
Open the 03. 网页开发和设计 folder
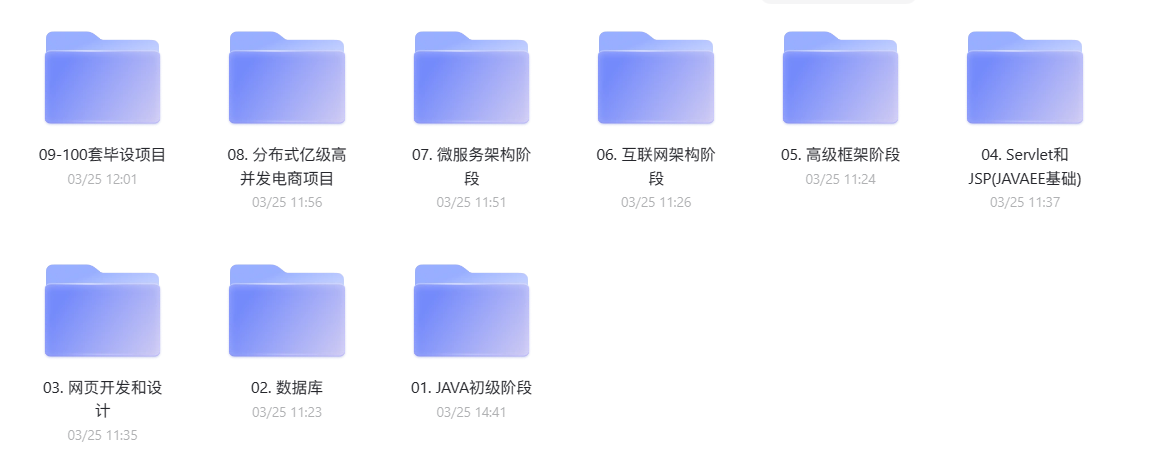pyautogui.click(x=102, y=311)
